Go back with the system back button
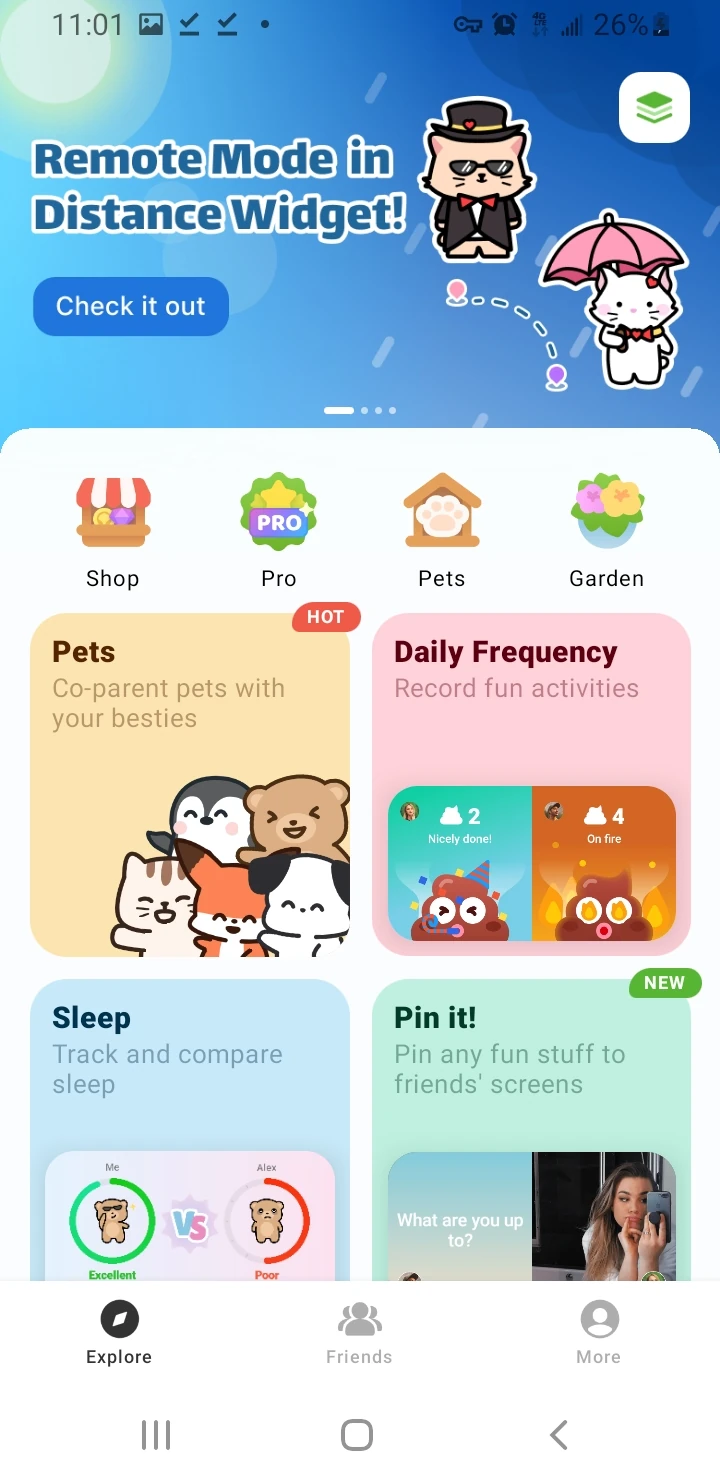The height and width of the screenshot is (1480, 720). (x=559, y=1435)
